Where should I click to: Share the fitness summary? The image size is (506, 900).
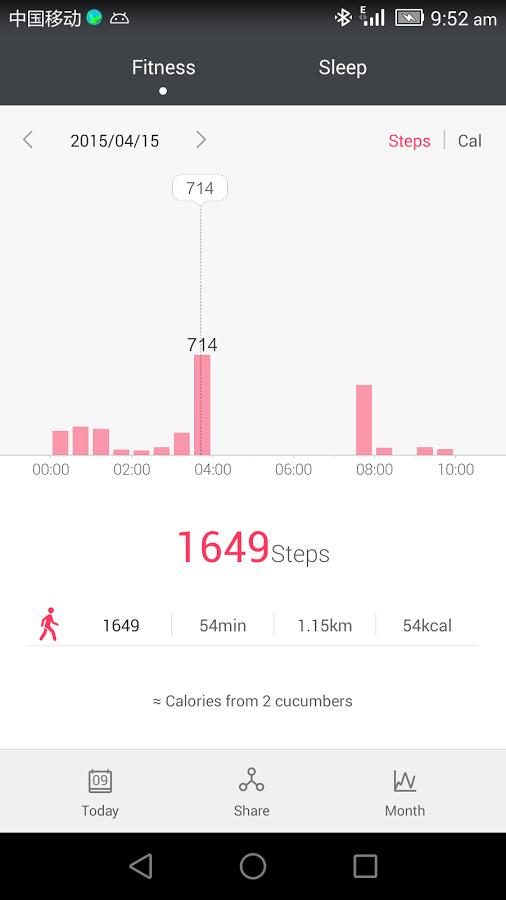[251, 793]
